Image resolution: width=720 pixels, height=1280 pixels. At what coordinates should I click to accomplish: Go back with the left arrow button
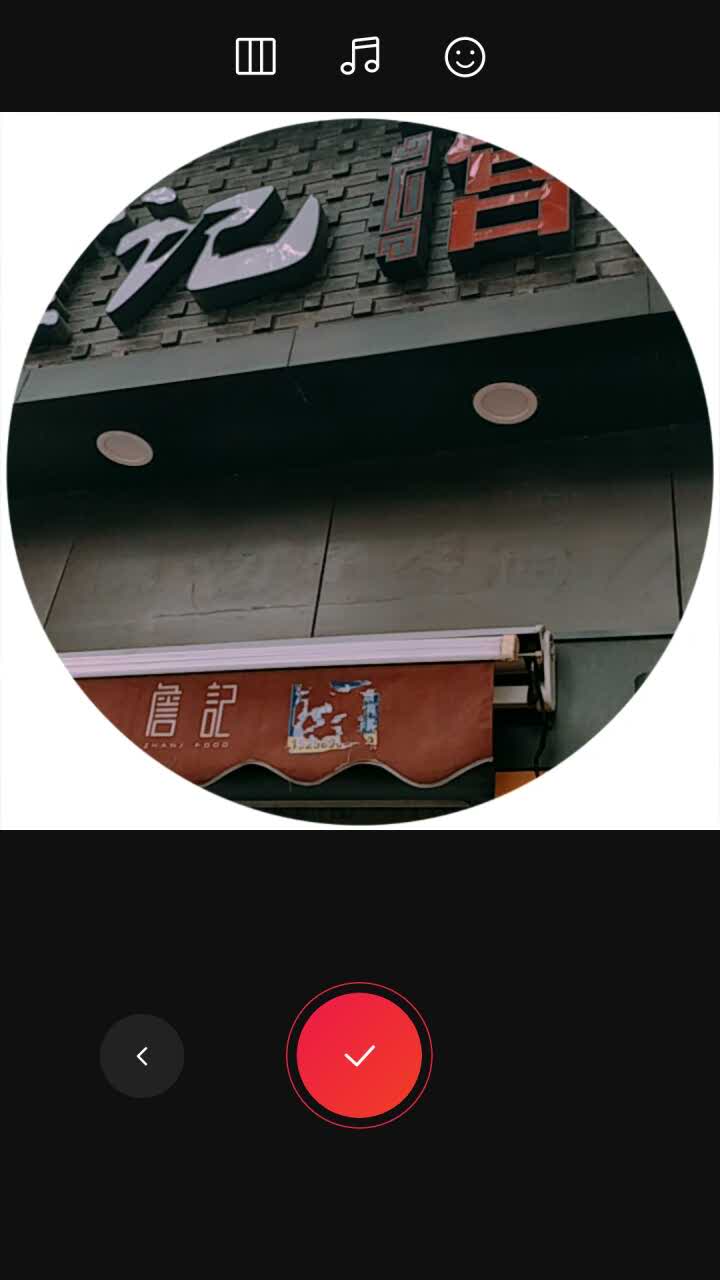tap(142, 1056)
